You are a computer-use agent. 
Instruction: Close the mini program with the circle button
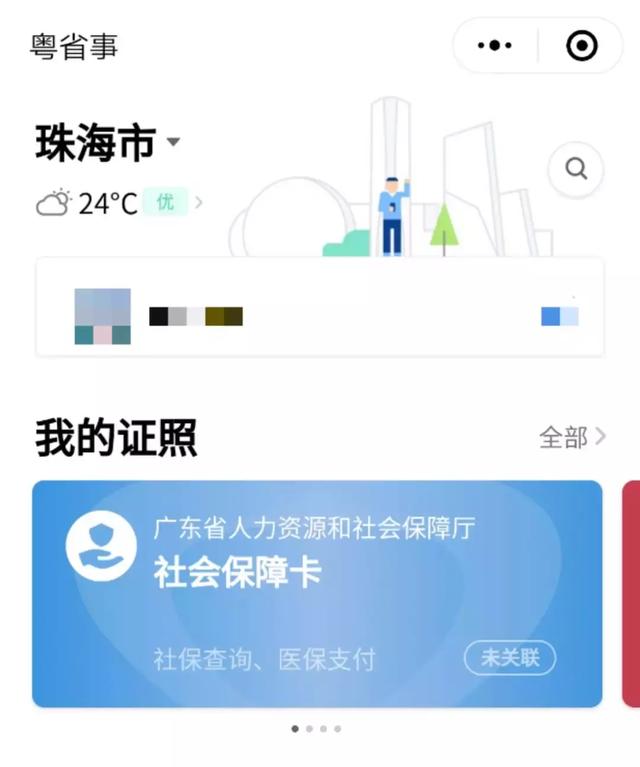[581, 46]
